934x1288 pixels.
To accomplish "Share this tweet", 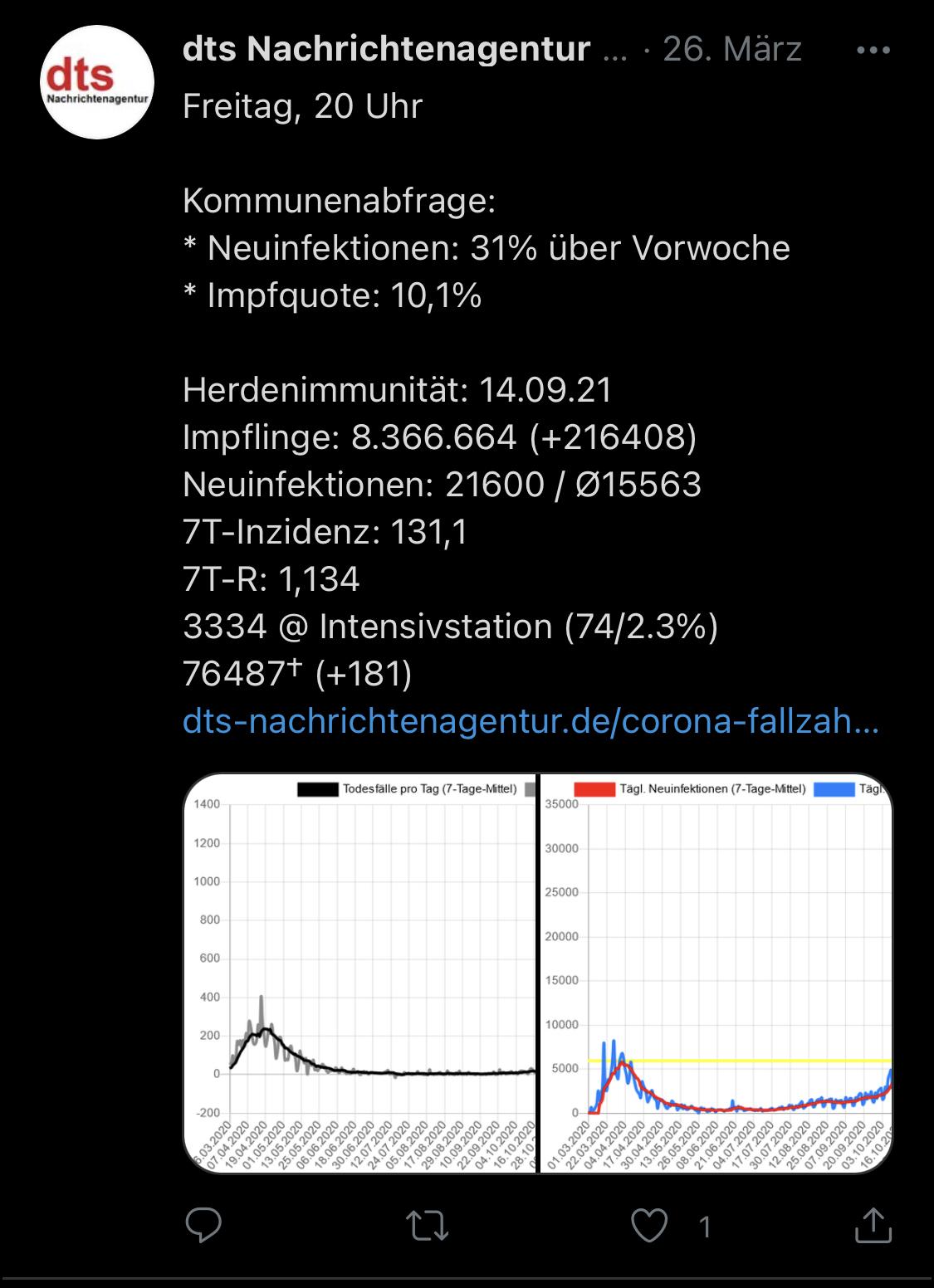I will (873, 1225).
